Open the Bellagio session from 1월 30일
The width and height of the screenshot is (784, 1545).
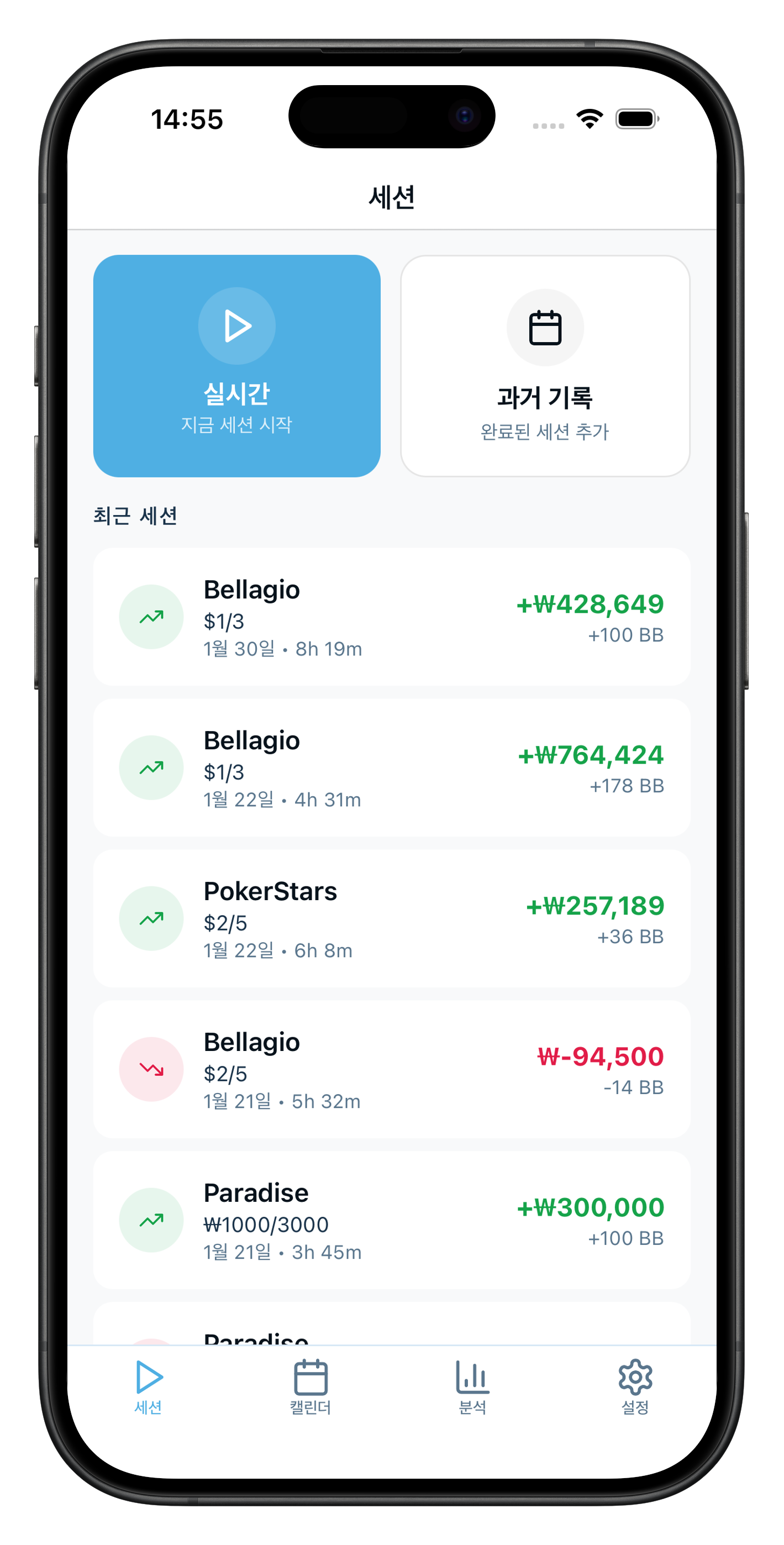pos(391,617)
